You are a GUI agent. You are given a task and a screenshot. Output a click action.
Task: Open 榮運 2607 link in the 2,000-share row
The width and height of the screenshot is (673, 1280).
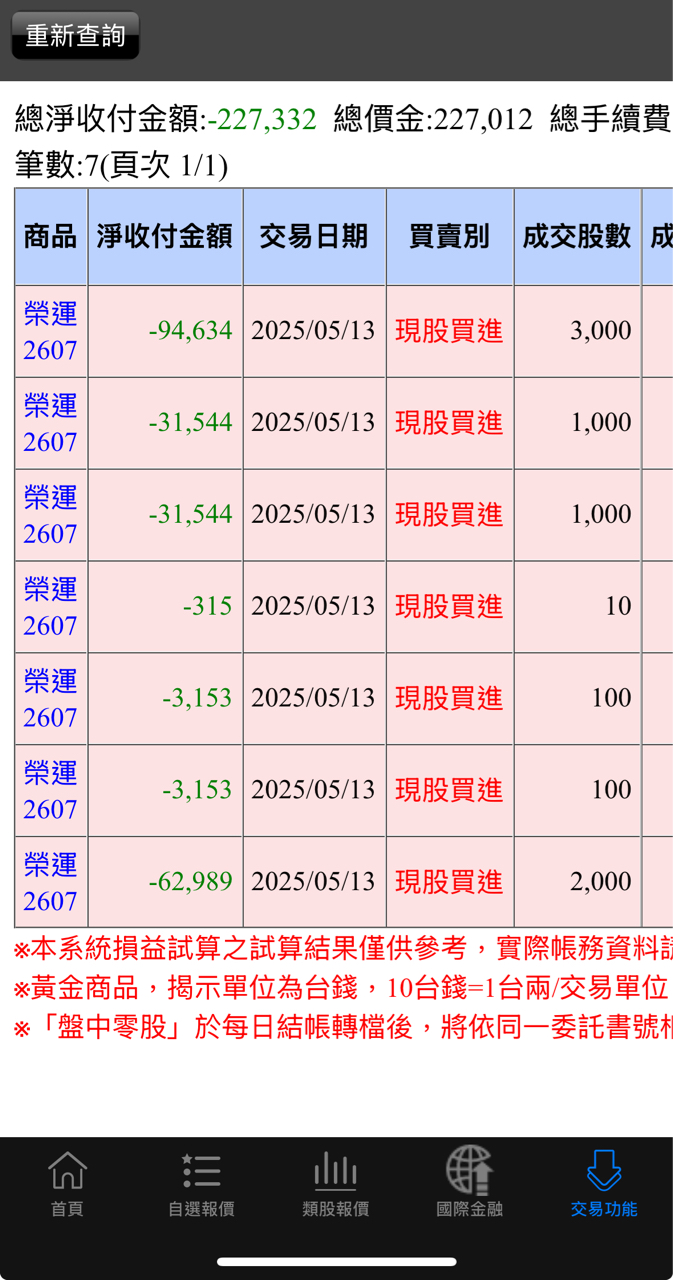point(50,883)
